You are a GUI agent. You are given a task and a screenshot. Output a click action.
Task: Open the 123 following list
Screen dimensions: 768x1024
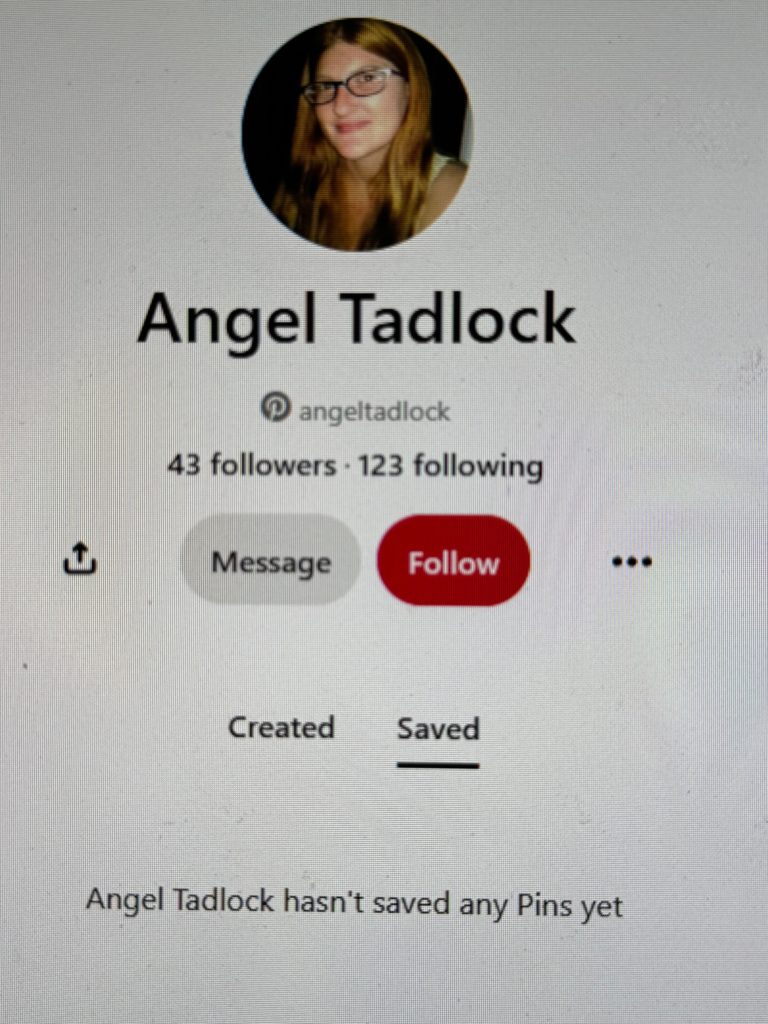click(450, 466)
